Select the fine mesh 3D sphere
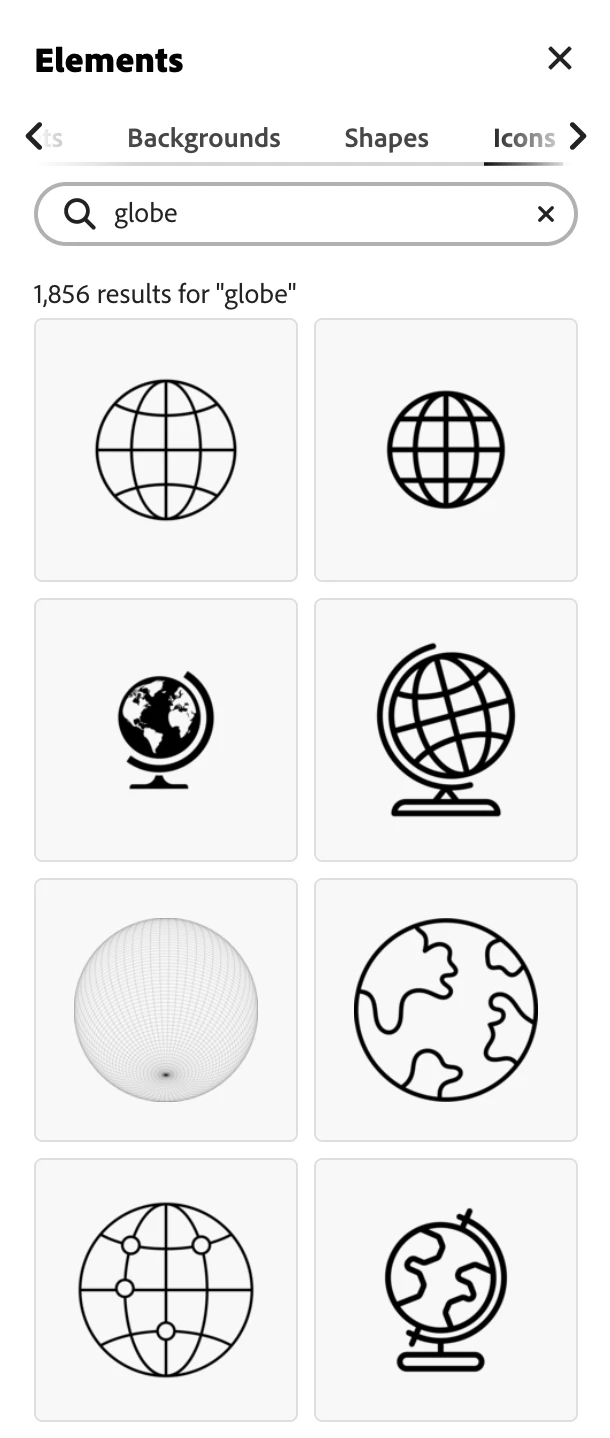This screenshot has width=610, height=1438. coord(166,1009)
